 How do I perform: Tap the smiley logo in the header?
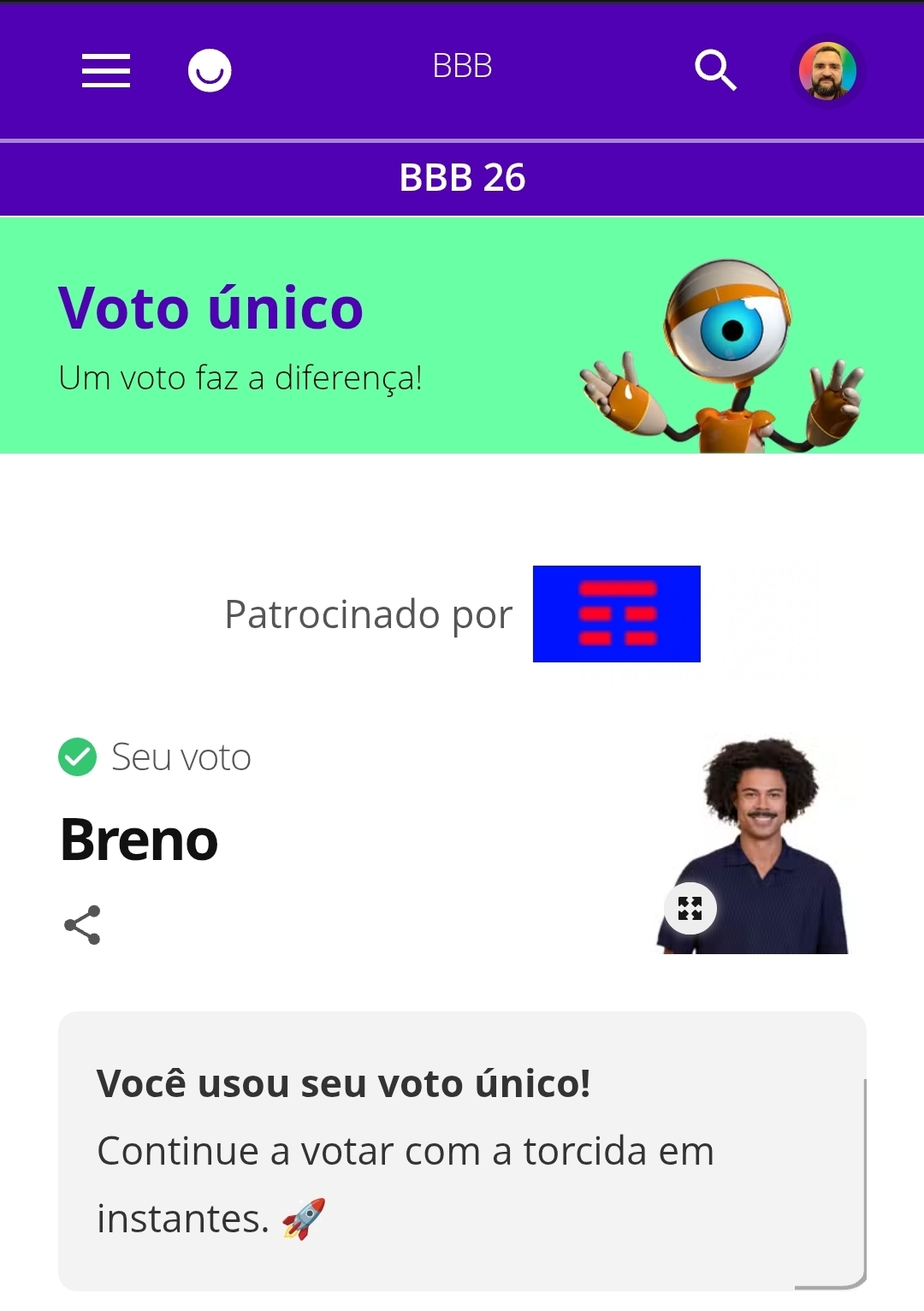coord(210,70)
